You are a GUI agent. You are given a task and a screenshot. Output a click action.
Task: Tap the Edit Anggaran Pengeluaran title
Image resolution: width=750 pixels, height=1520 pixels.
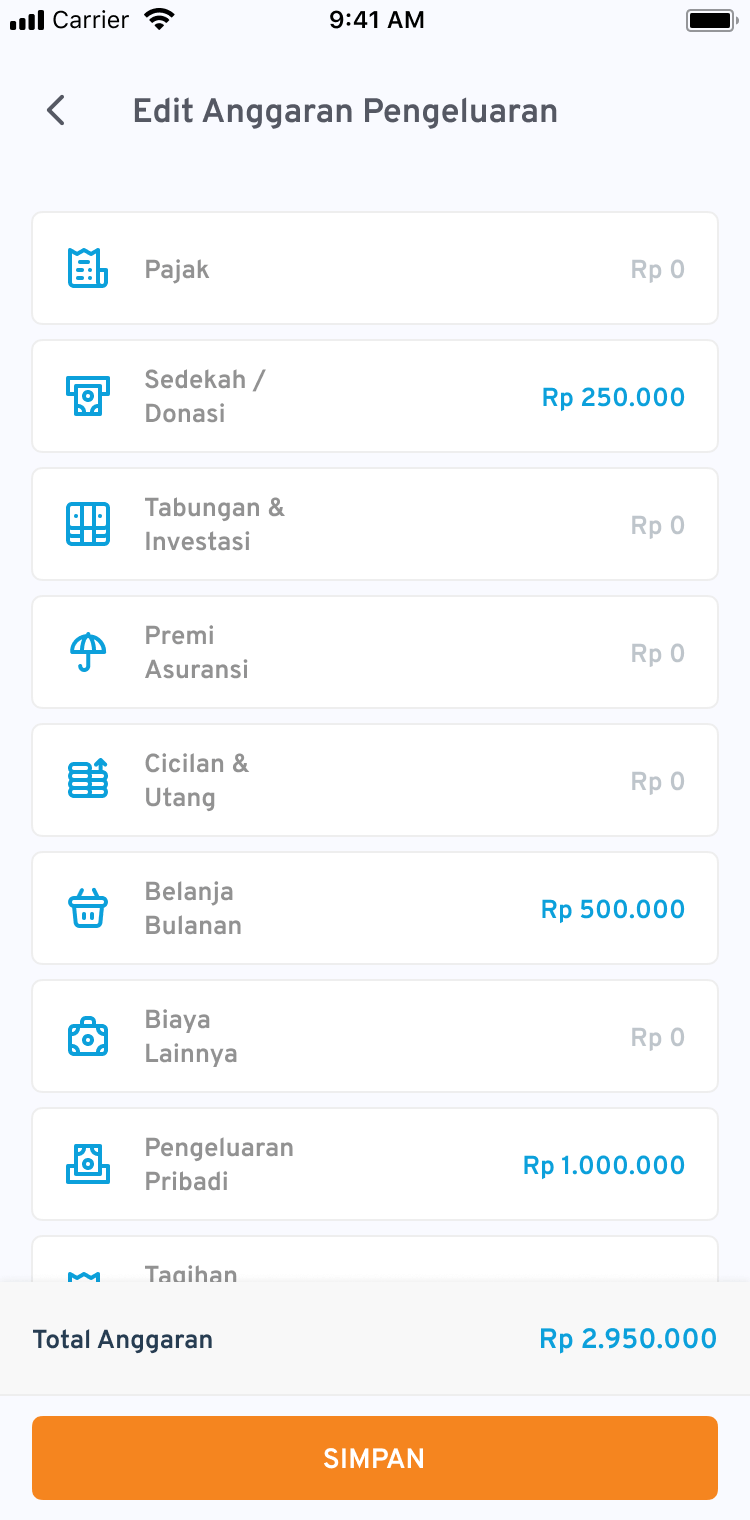(345, 111)
